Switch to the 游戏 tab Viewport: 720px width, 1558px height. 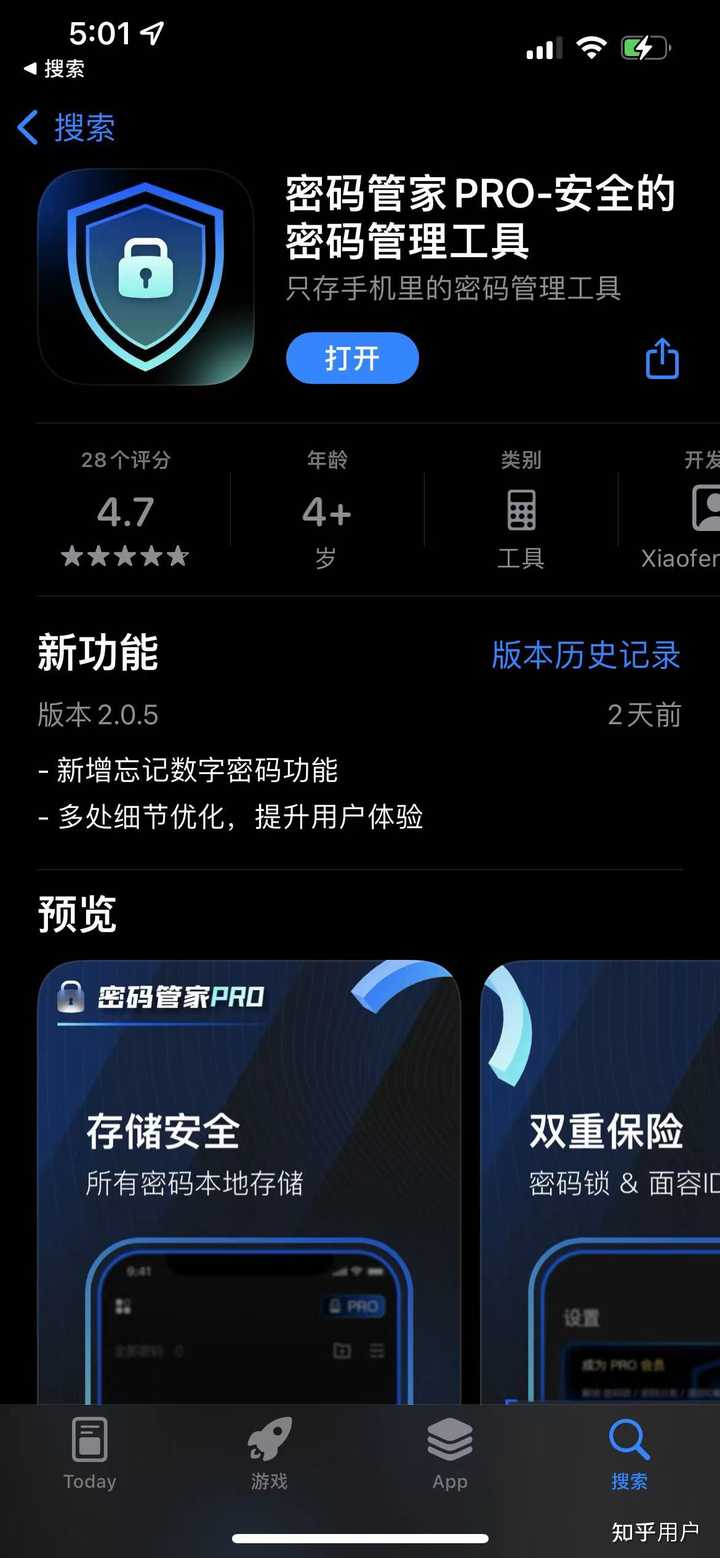coord(269,1454)
